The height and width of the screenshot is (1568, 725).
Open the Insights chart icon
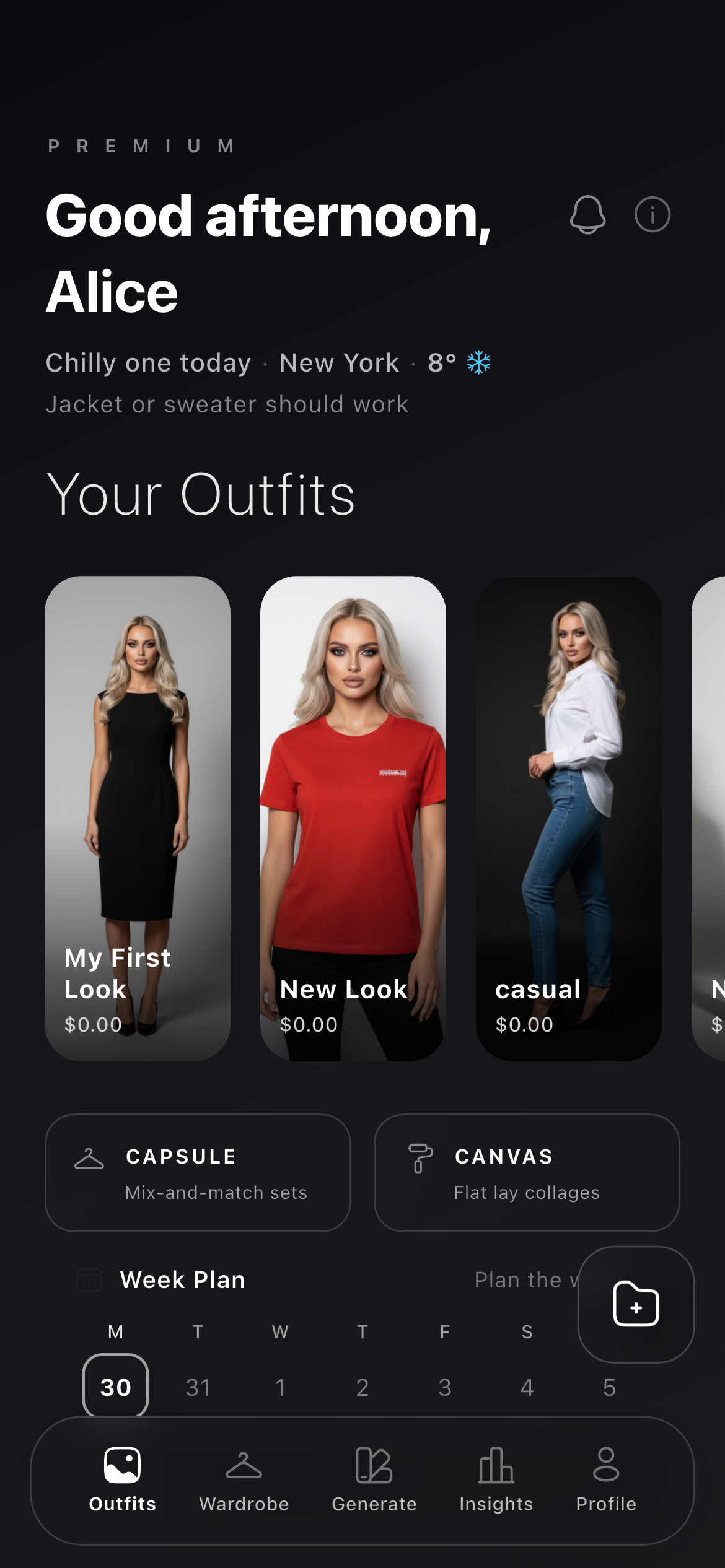tap(496, 1465)
